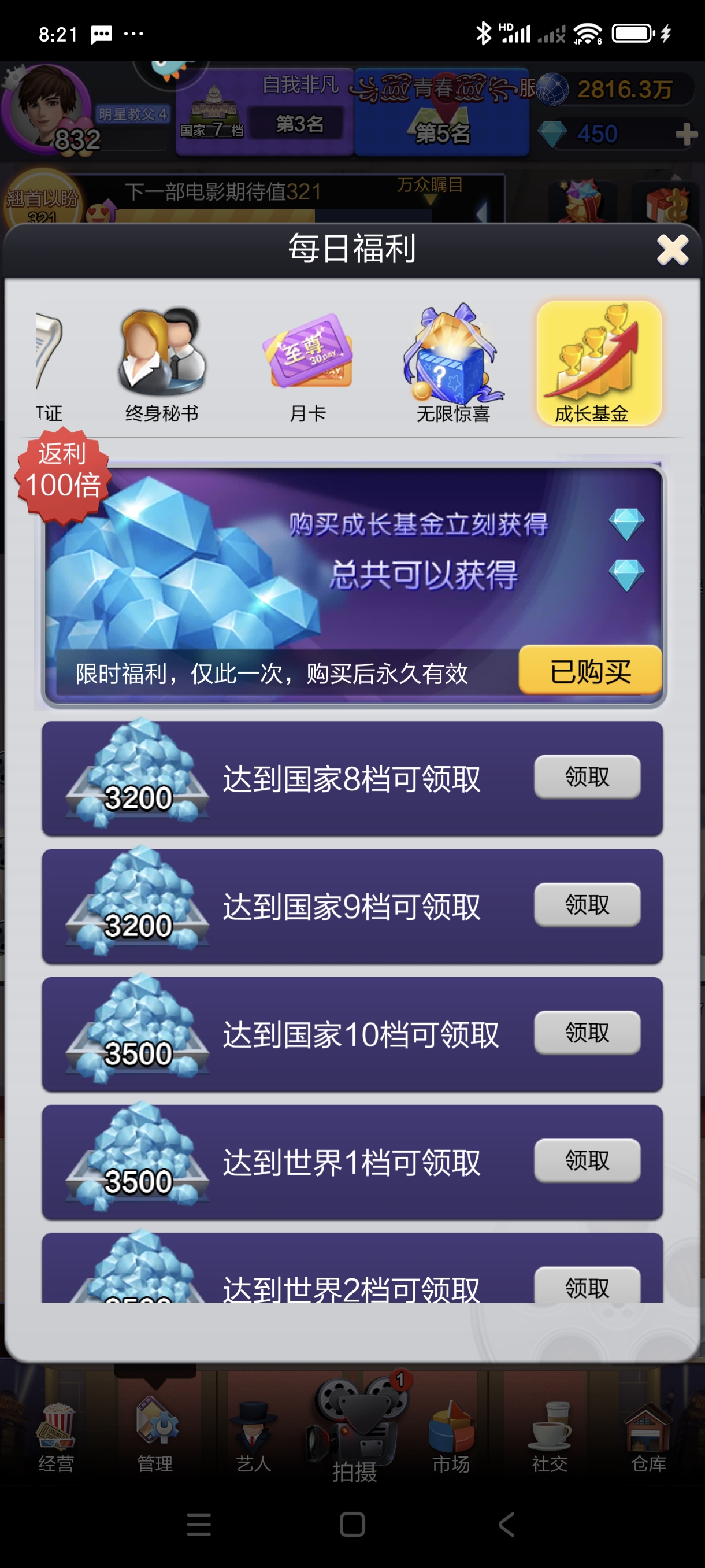Go to the system home screen
This screenshot has height=1568, width=705.
pyautogui.click(x=352, y=1524)
